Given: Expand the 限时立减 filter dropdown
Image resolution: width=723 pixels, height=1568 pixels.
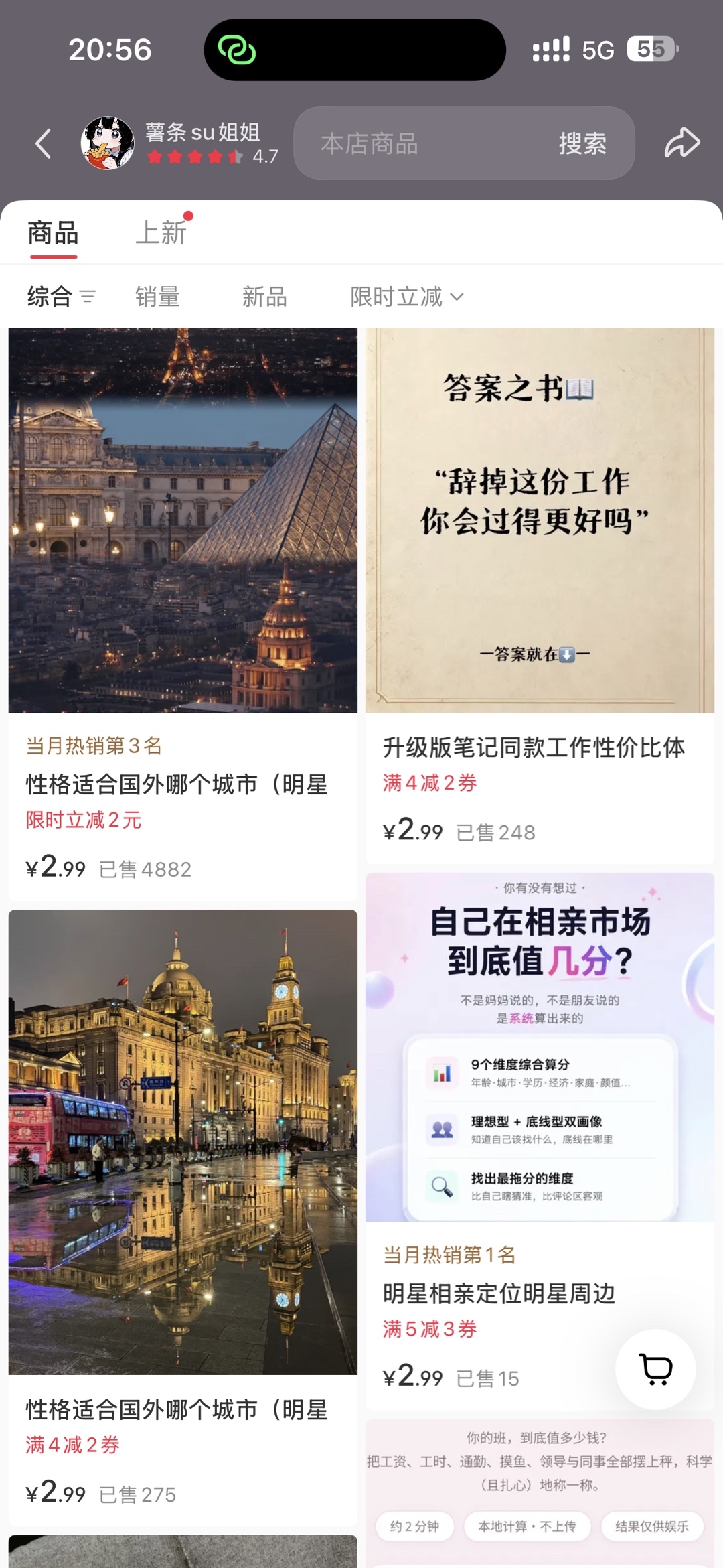Looking at the screenshot, I should pos(406,296).
